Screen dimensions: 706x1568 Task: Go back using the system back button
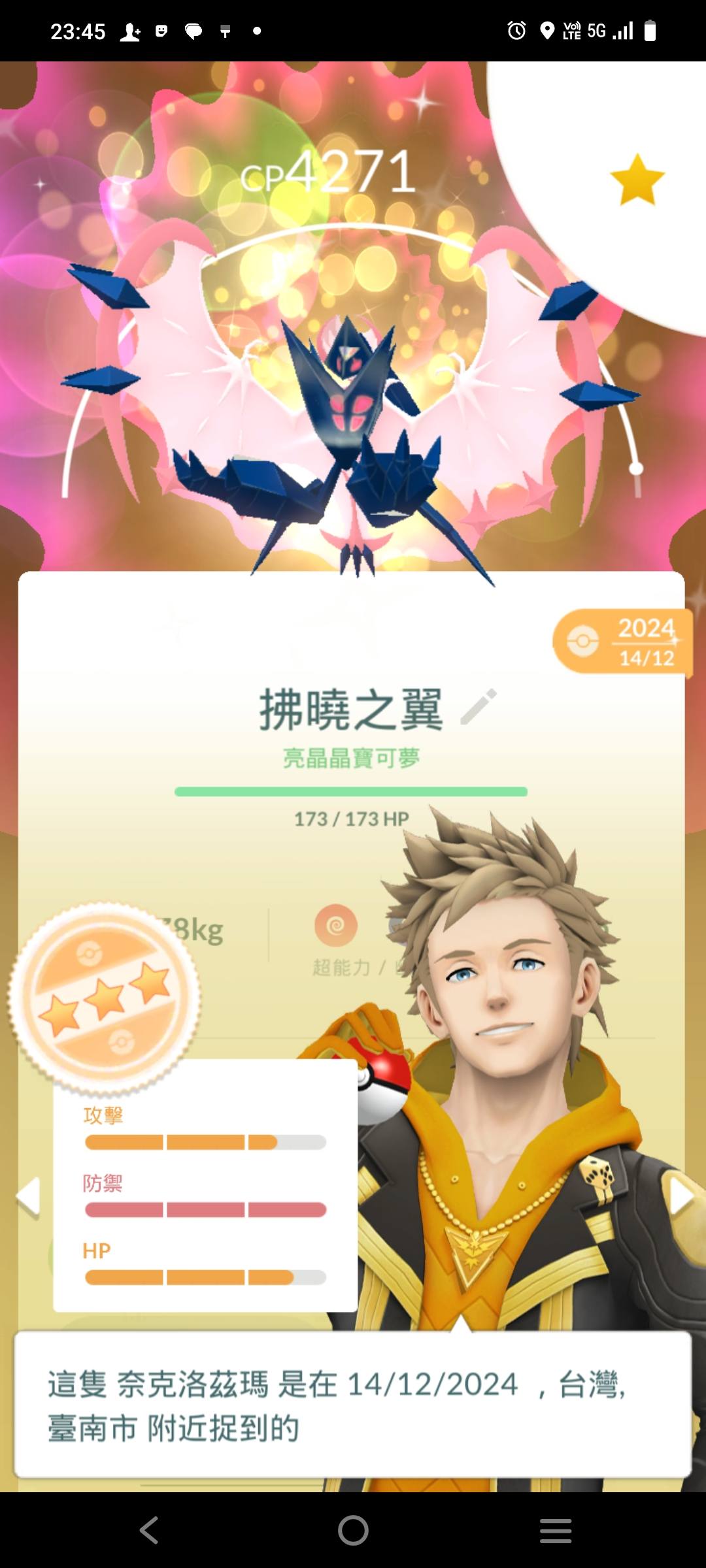149,1530
